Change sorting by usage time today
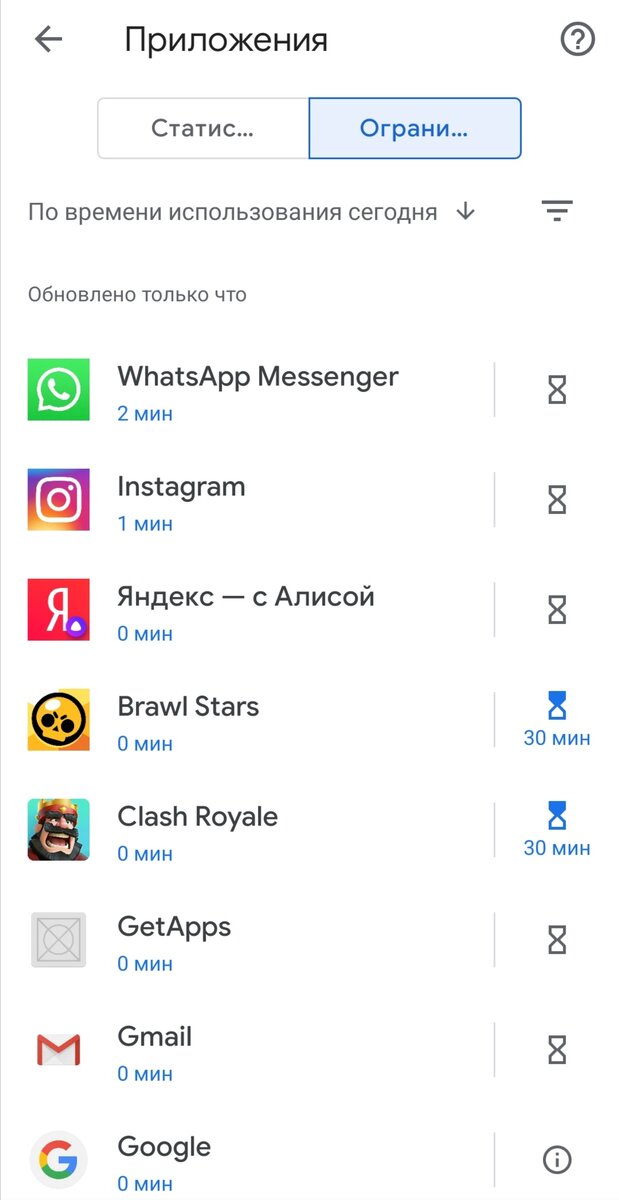 point(252,212)
